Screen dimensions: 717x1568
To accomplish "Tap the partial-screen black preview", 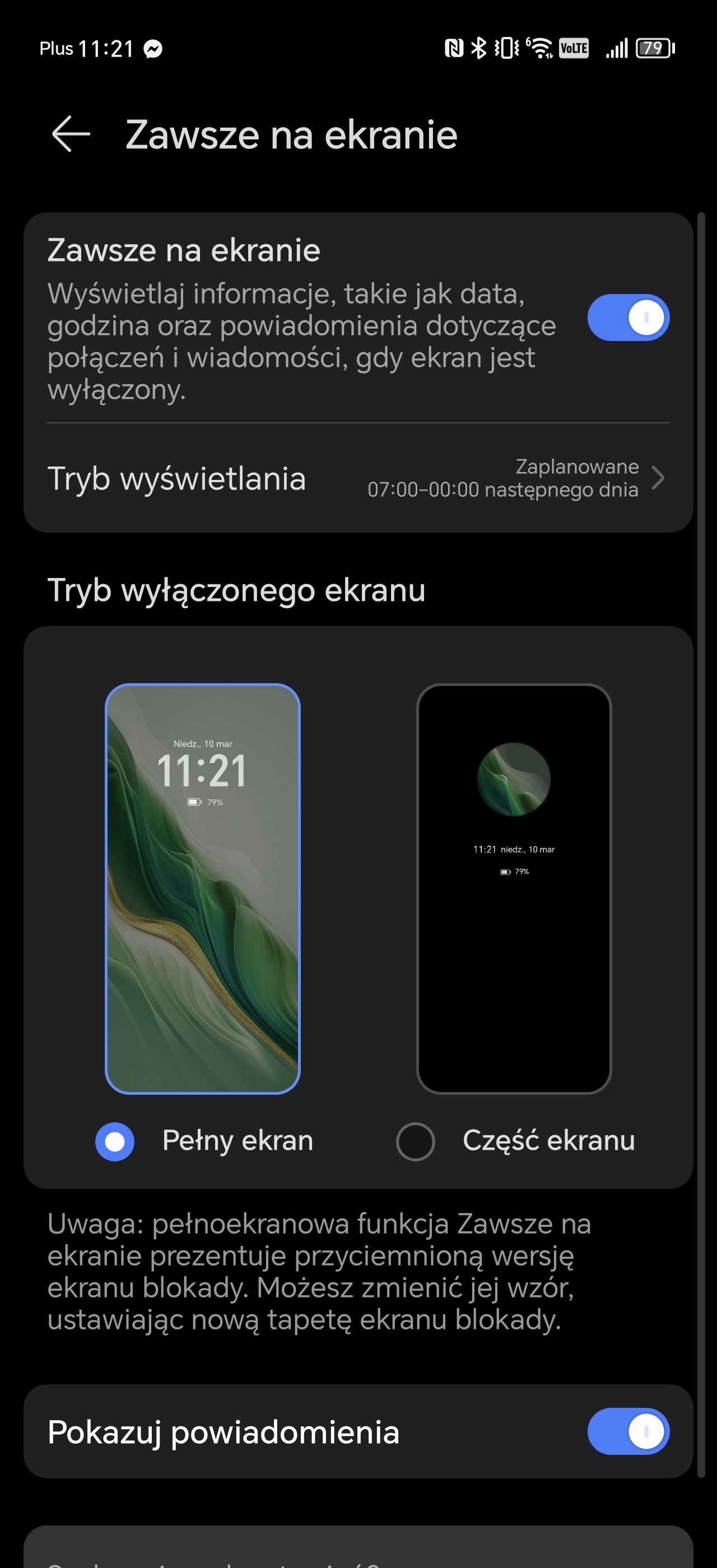I will pyautogui.click(x=514, y=888).
